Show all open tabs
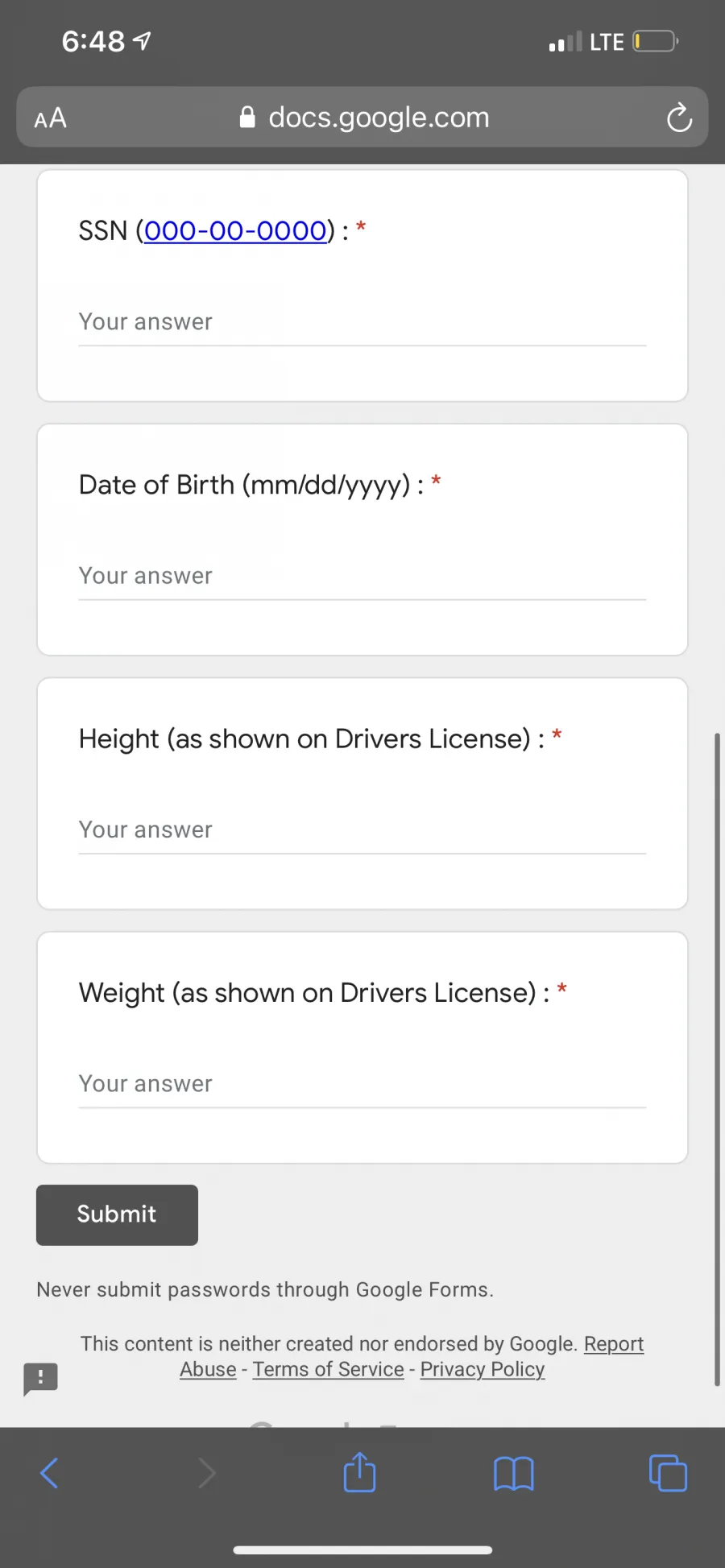The height and width of the screenshot is (1568, 725). (x=668, y=1473)
